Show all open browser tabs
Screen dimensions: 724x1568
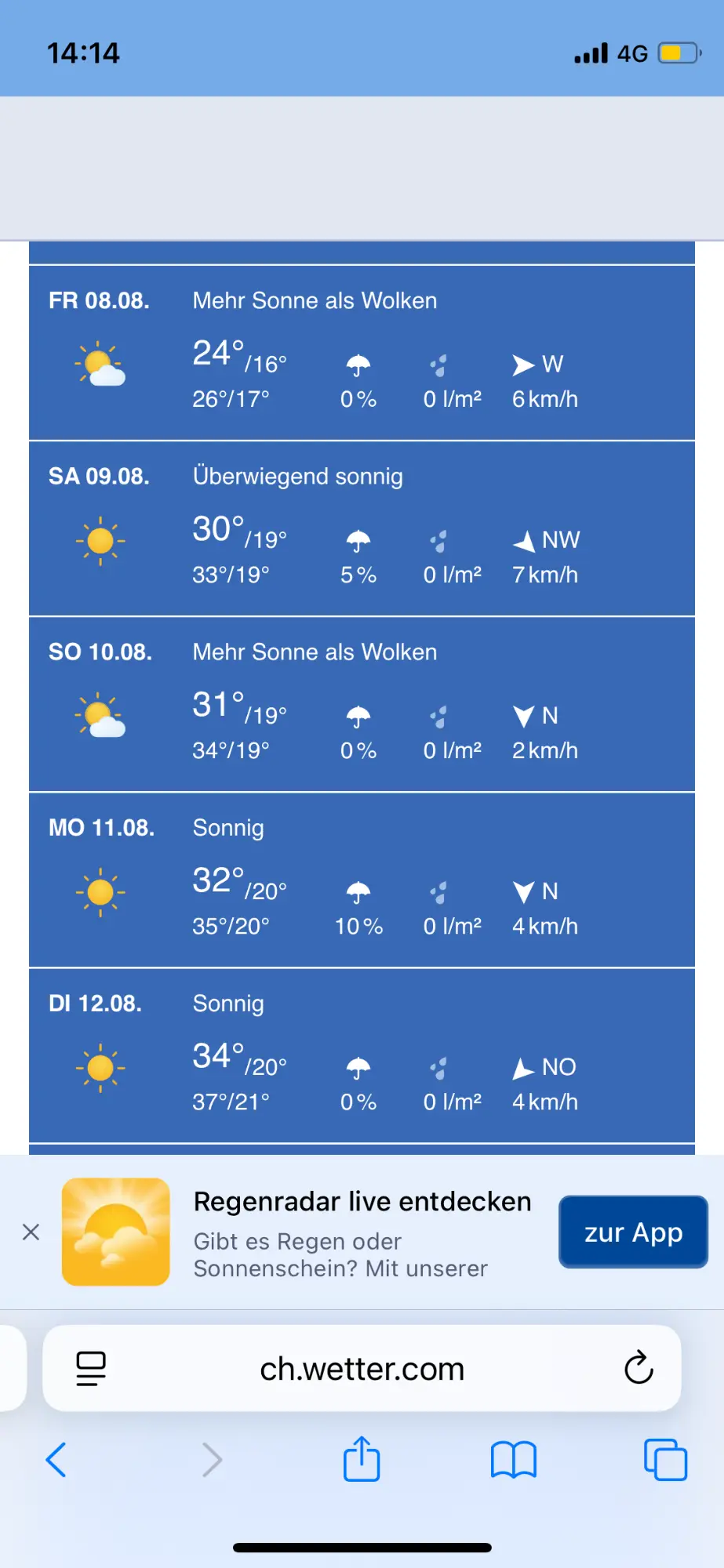coord(665,1460)
